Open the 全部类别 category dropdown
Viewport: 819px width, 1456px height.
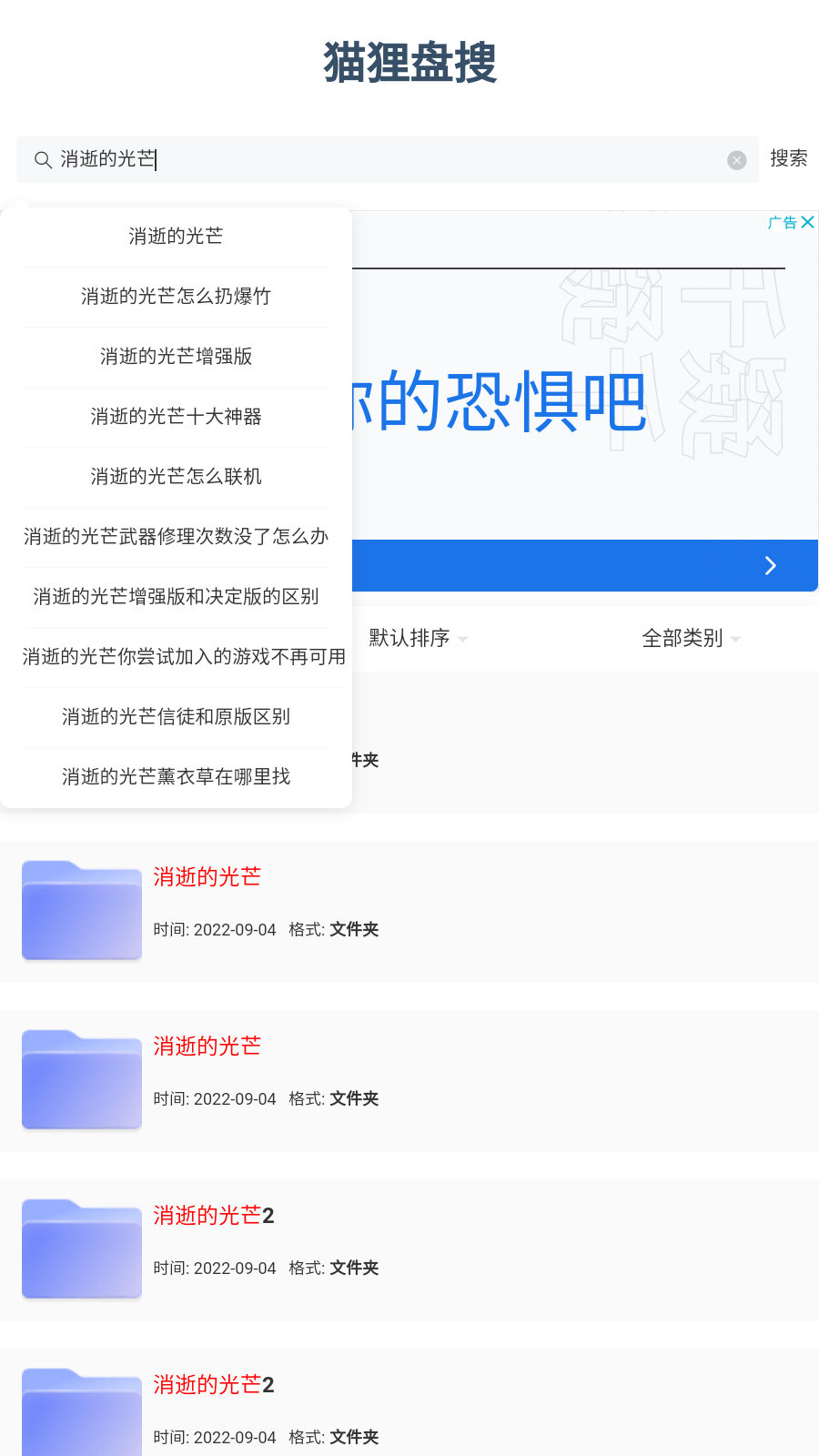pyautogui.click(x=682, y=638)
